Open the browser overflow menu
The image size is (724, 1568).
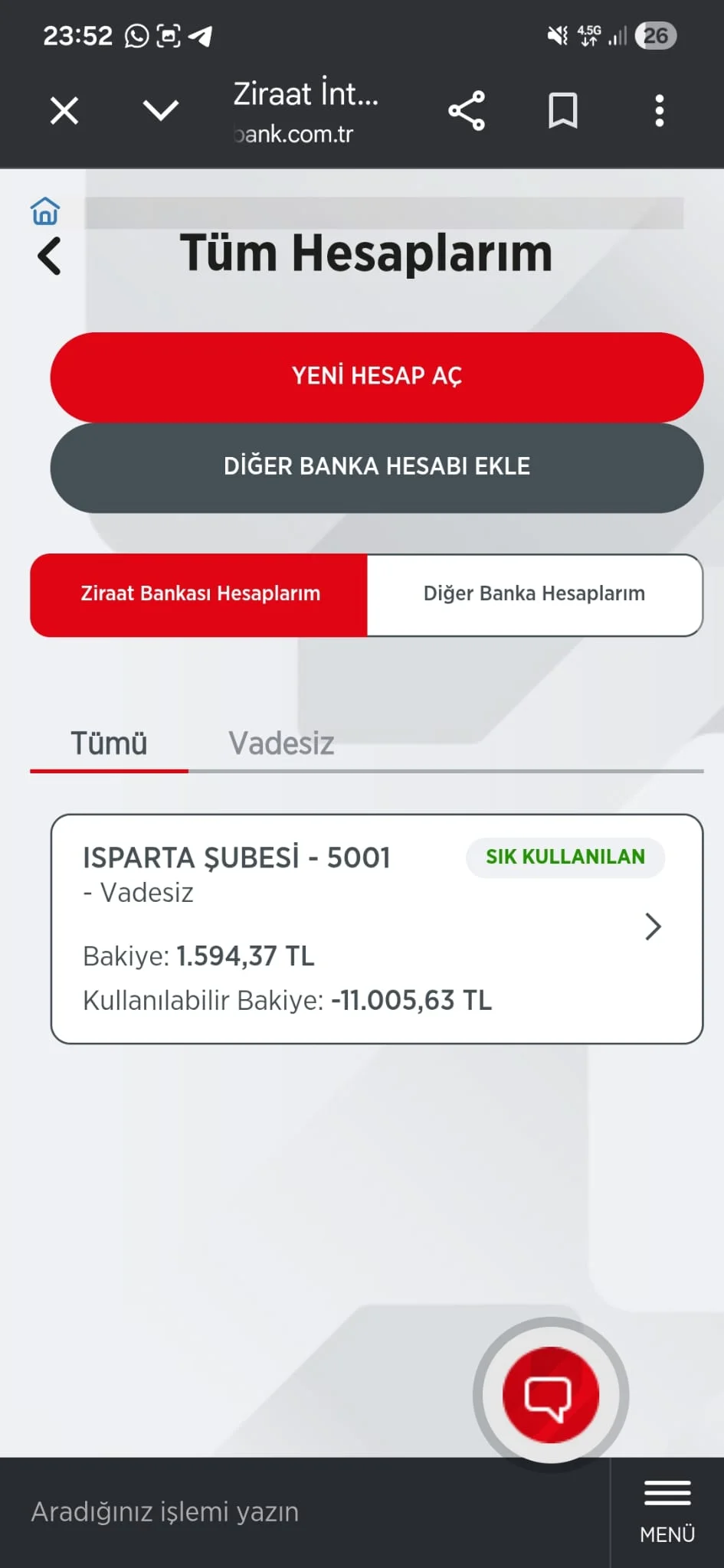659,110
